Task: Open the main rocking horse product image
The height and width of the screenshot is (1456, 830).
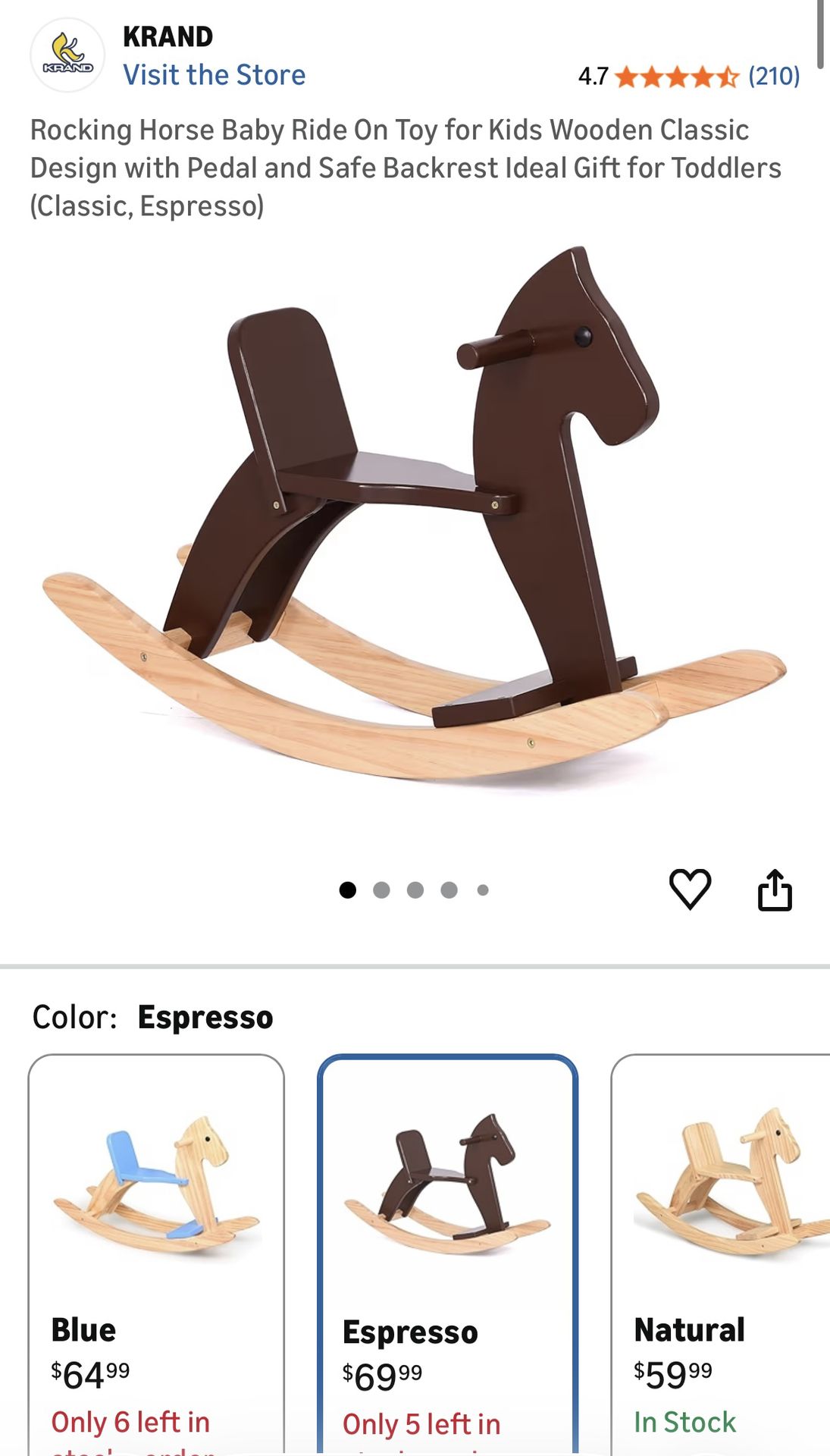Action: (x=414, y=523)
